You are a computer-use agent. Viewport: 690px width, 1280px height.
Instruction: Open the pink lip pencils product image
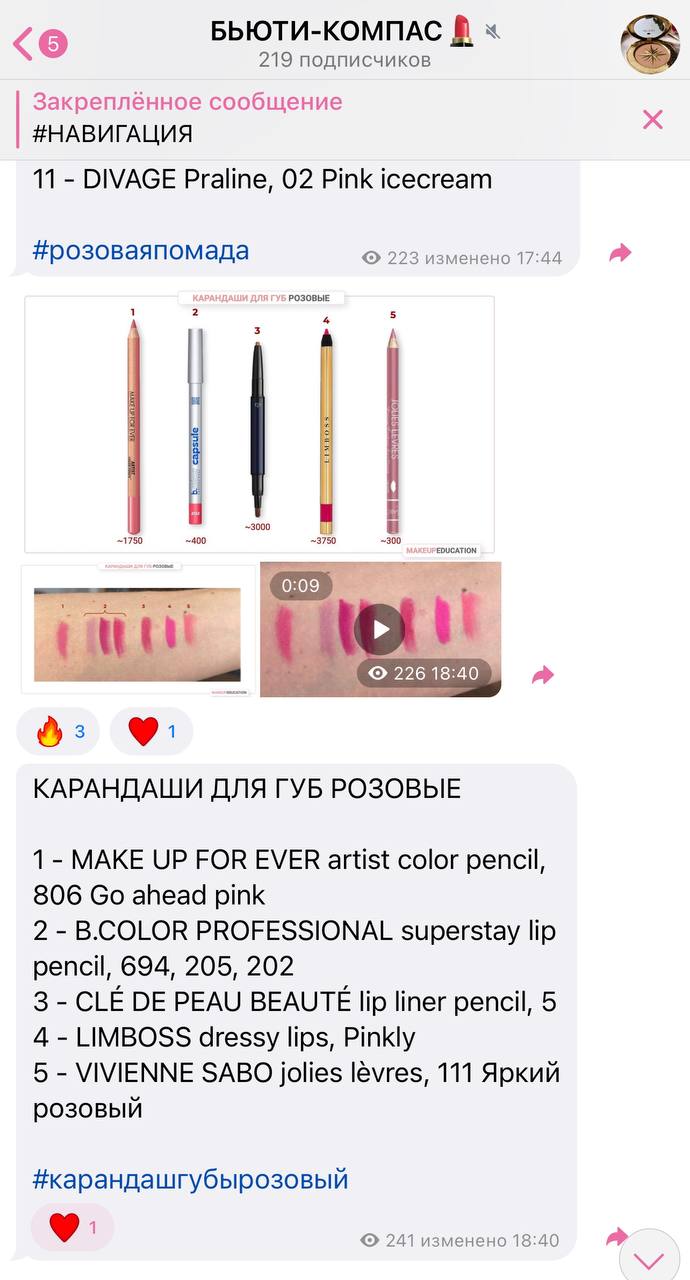click(x=259, y=424)
